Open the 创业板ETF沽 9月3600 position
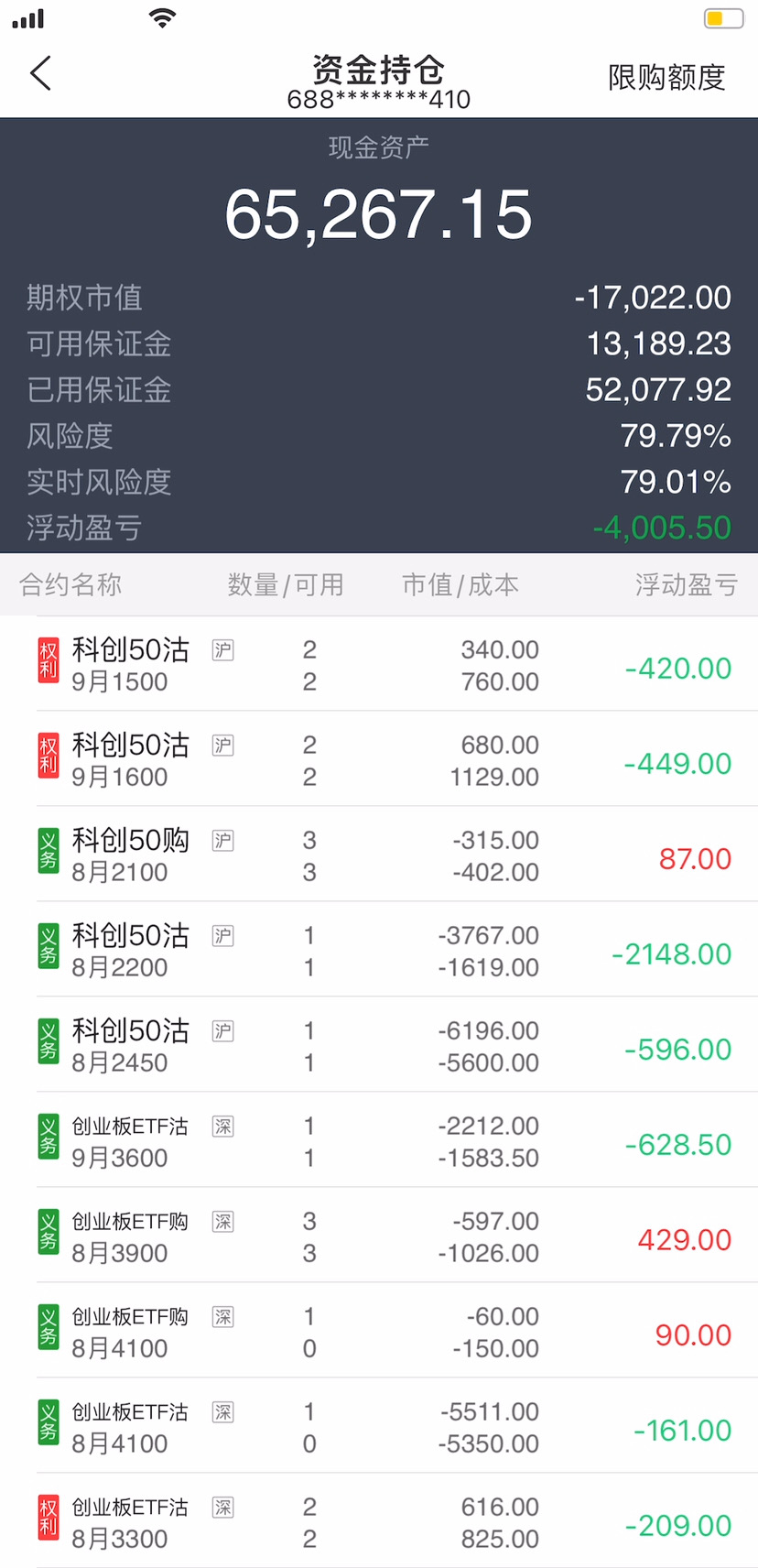 tap(379, 1139)
